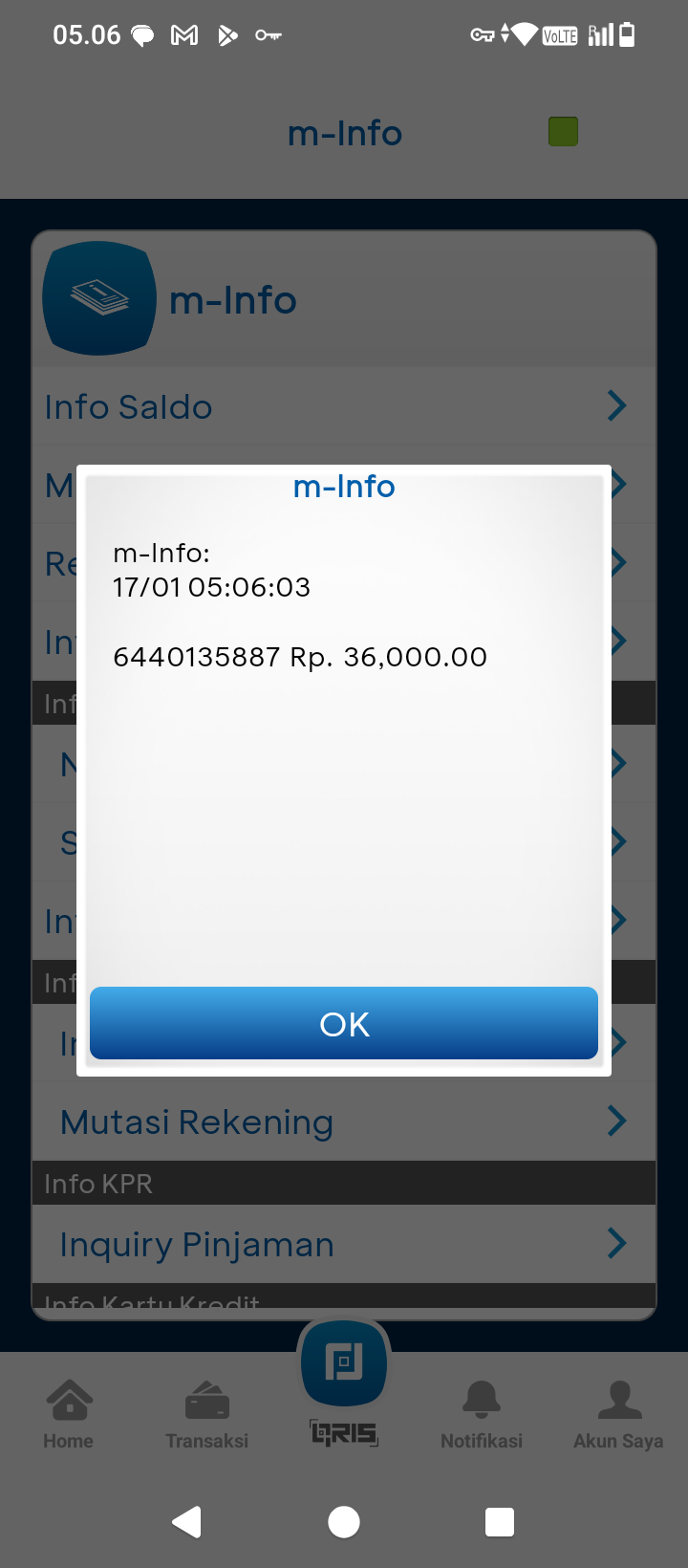Tap the system back button
This screenshot has width=688, height=1568.
187,1521
